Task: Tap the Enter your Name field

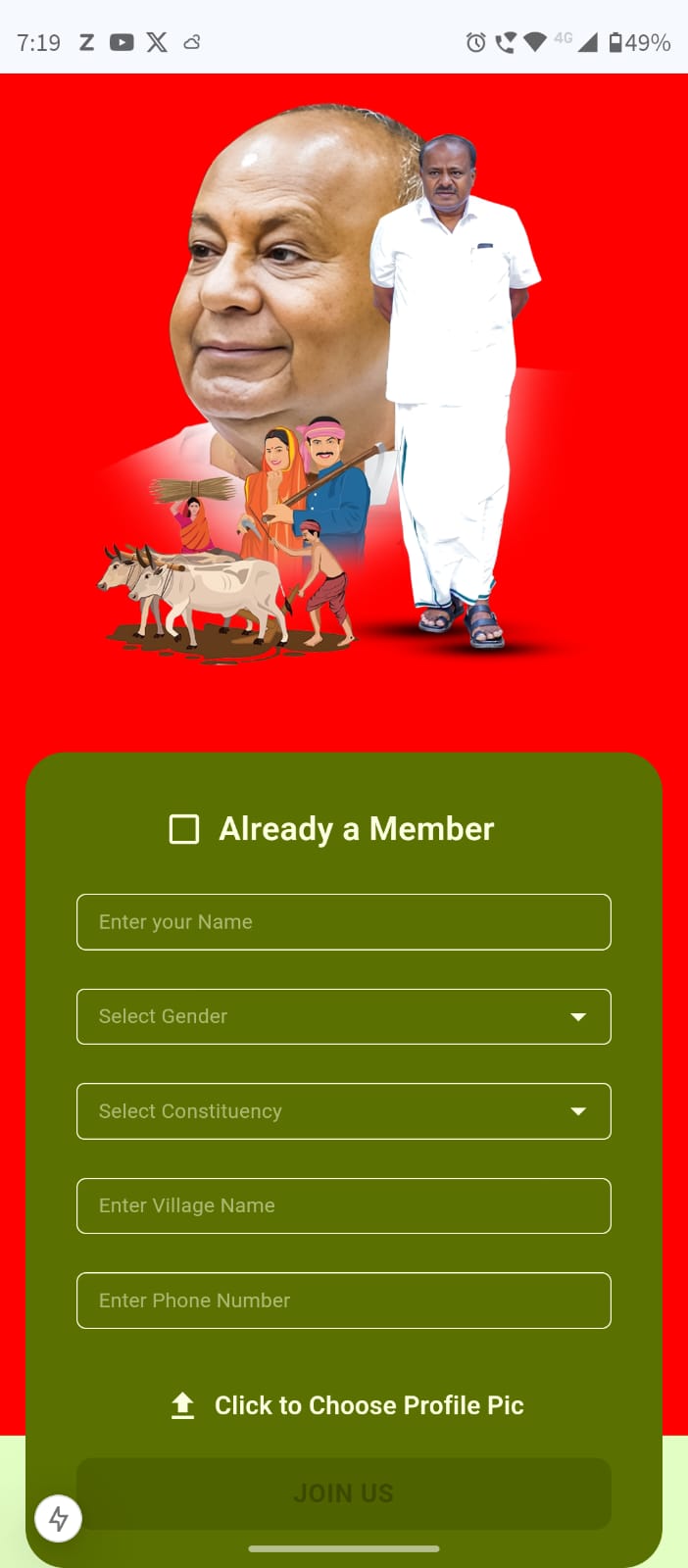Action: [x=343, y=922]
